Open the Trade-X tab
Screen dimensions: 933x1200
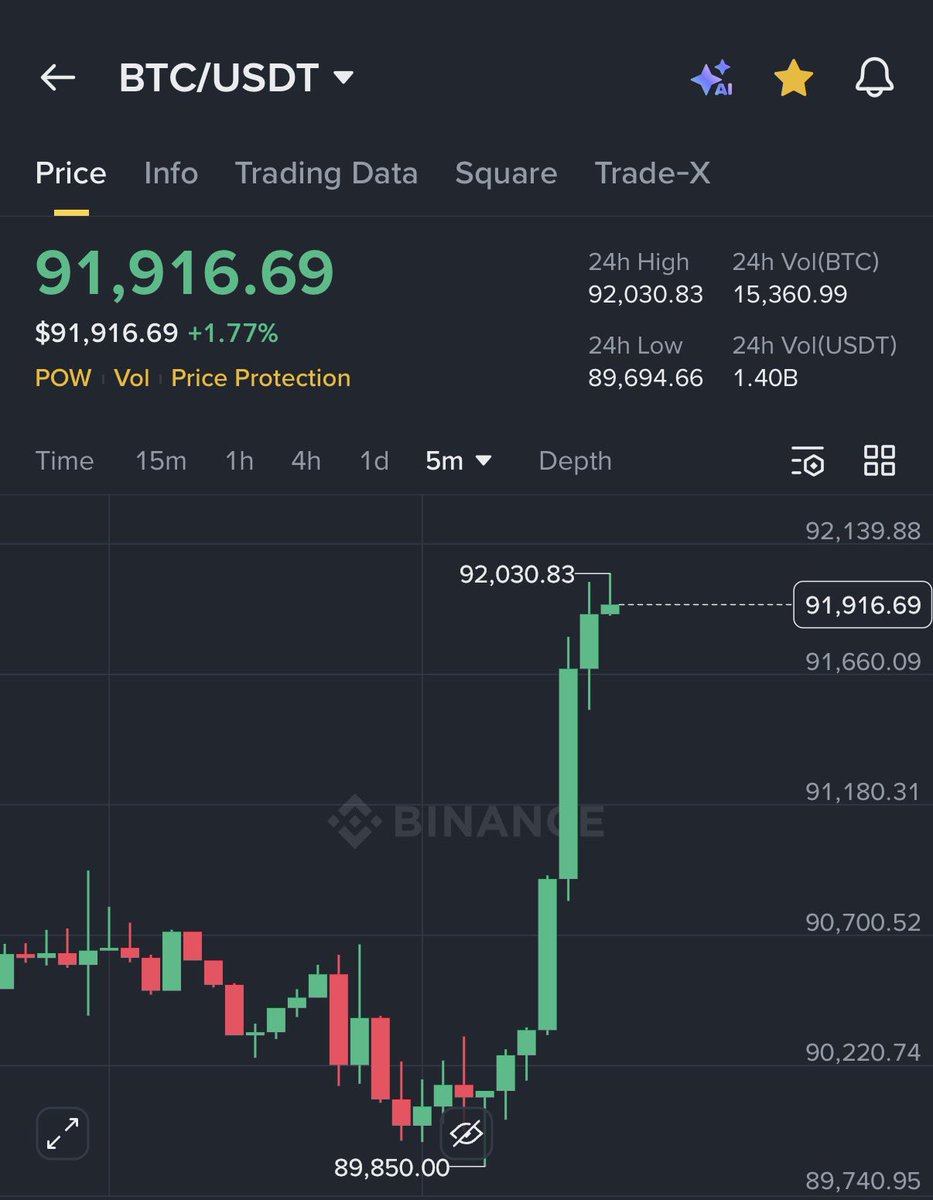point(652,173)
